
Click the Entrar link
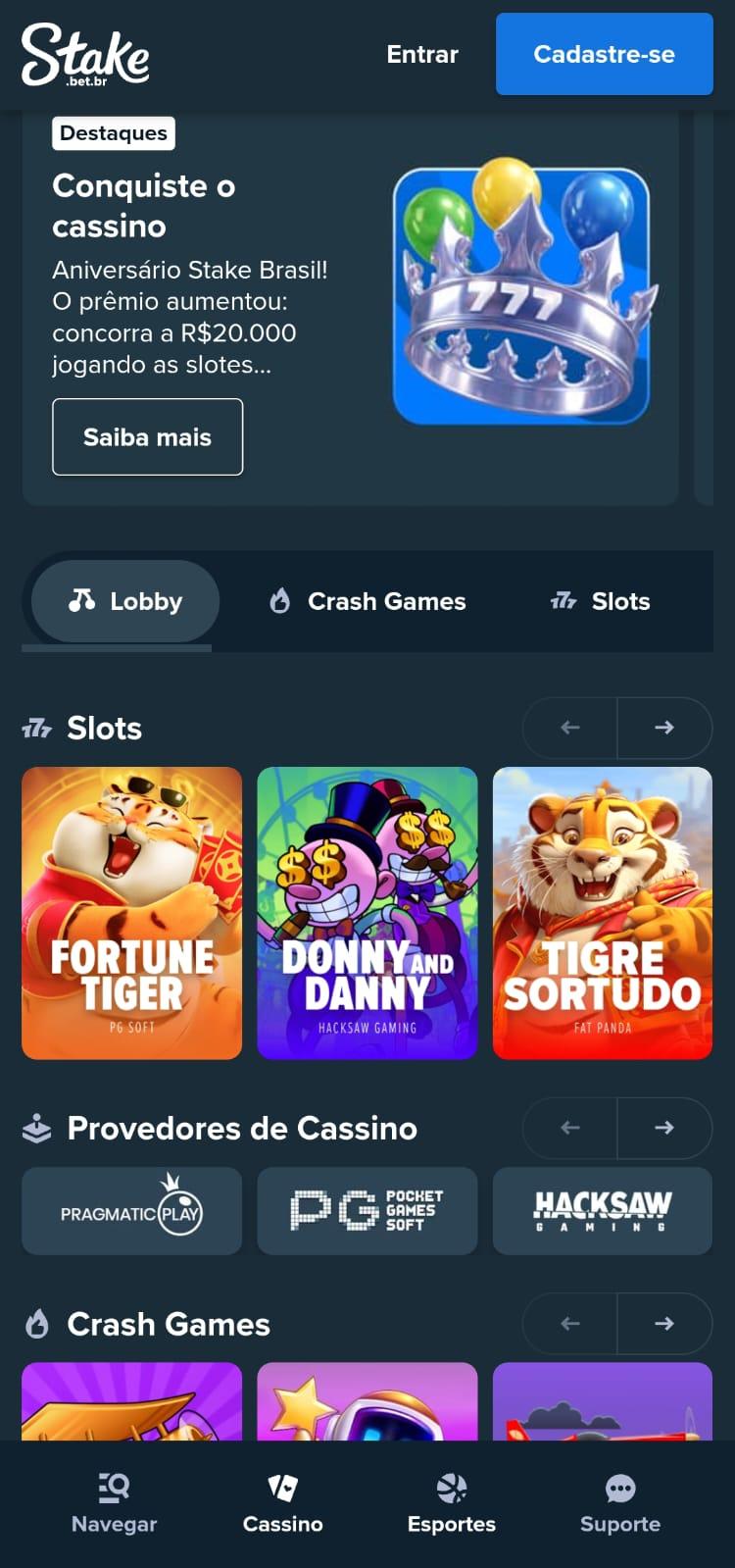[422, 55]
